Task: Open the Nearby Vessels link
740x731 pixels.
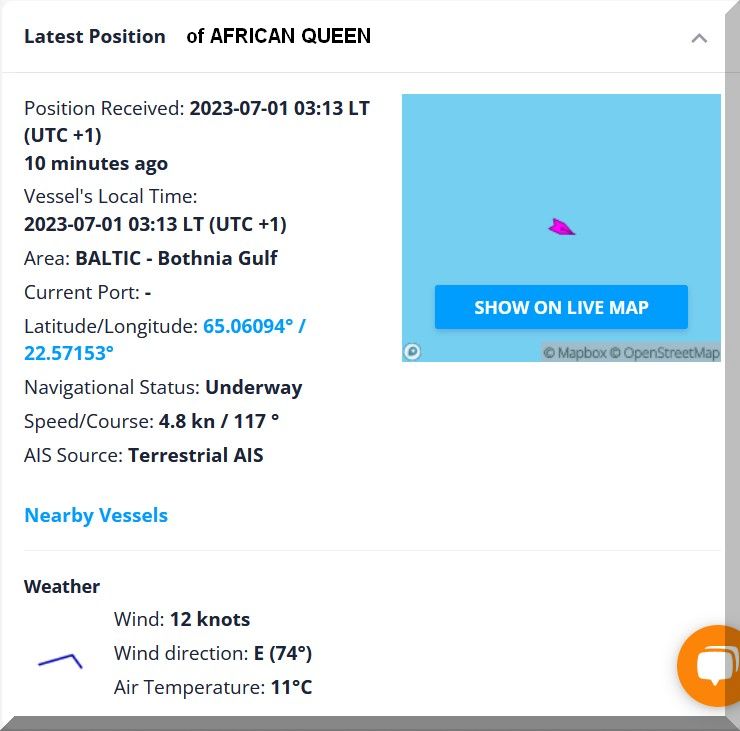Action: click(96, 515)
